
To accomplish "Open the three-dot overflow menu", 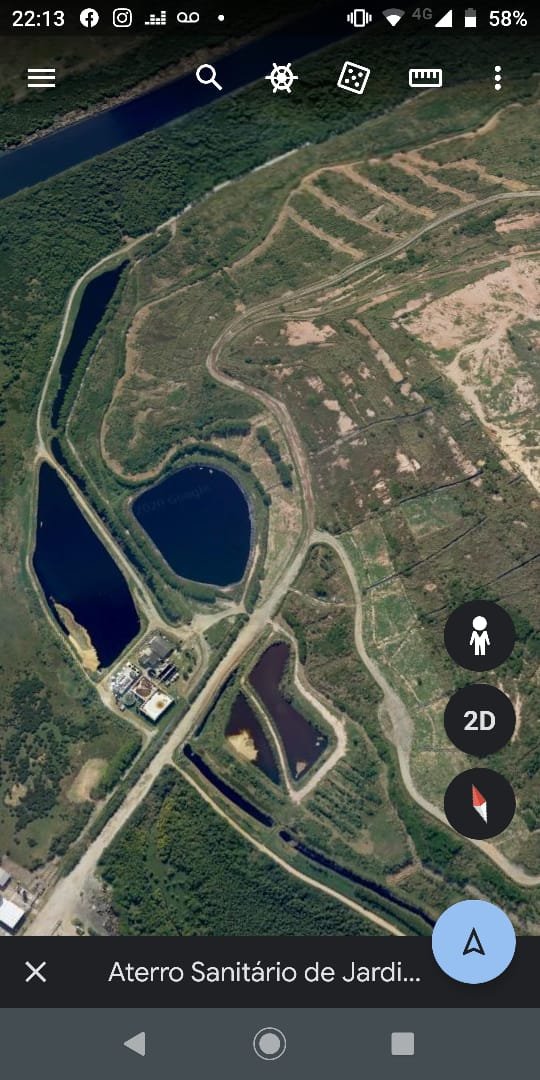I will [497, 78].
